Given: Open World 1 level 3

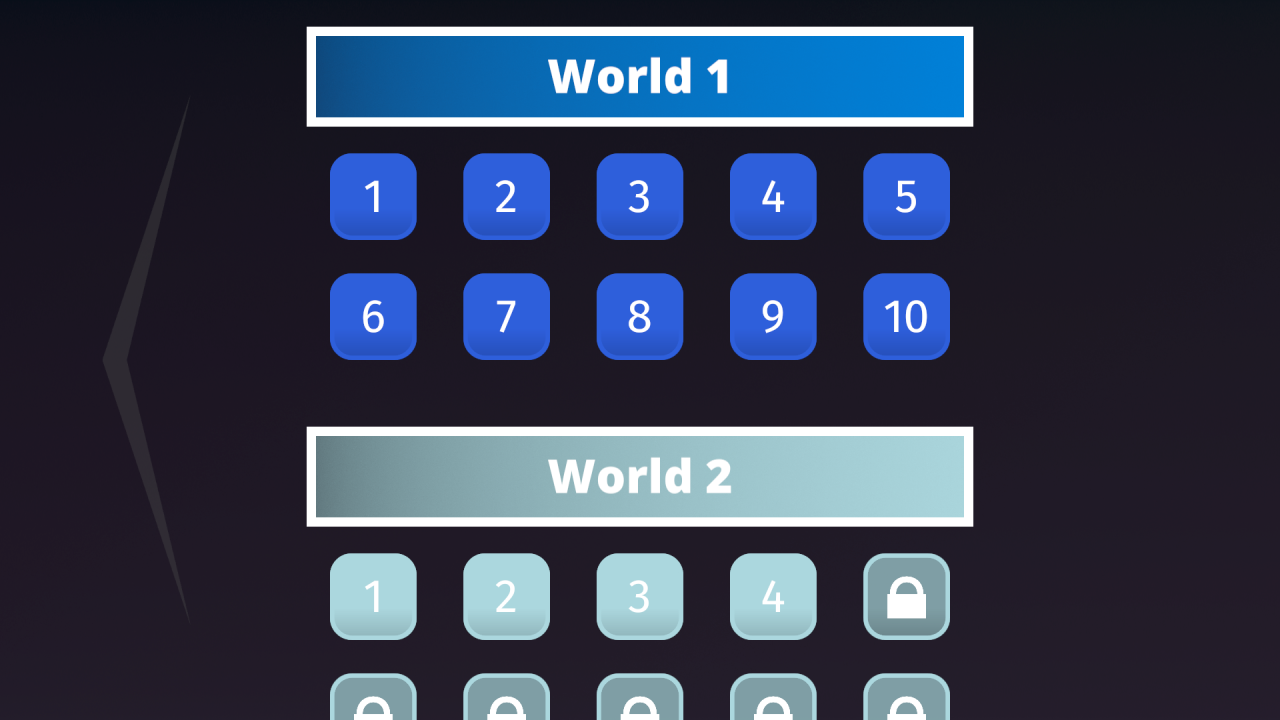Looking at the screenshot, I should tap(640, 197).
